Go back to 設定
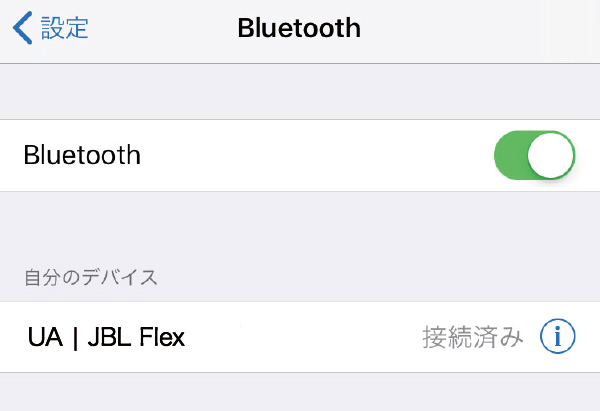Viewport: 600px width, 411px height. pyautogui.click(x=50, y=28)
